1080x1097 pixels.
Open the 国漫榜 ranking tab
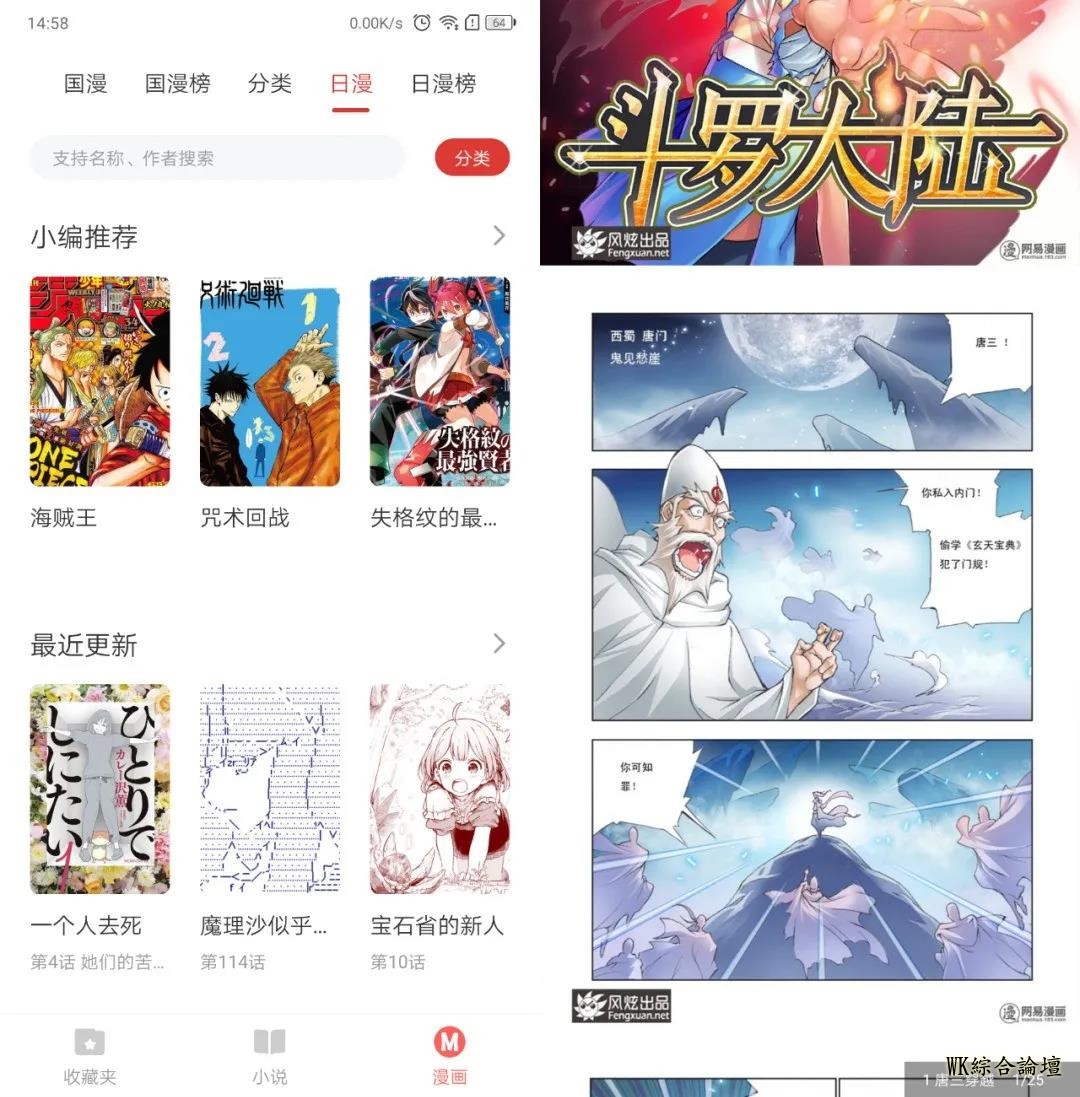click(177, 84)
